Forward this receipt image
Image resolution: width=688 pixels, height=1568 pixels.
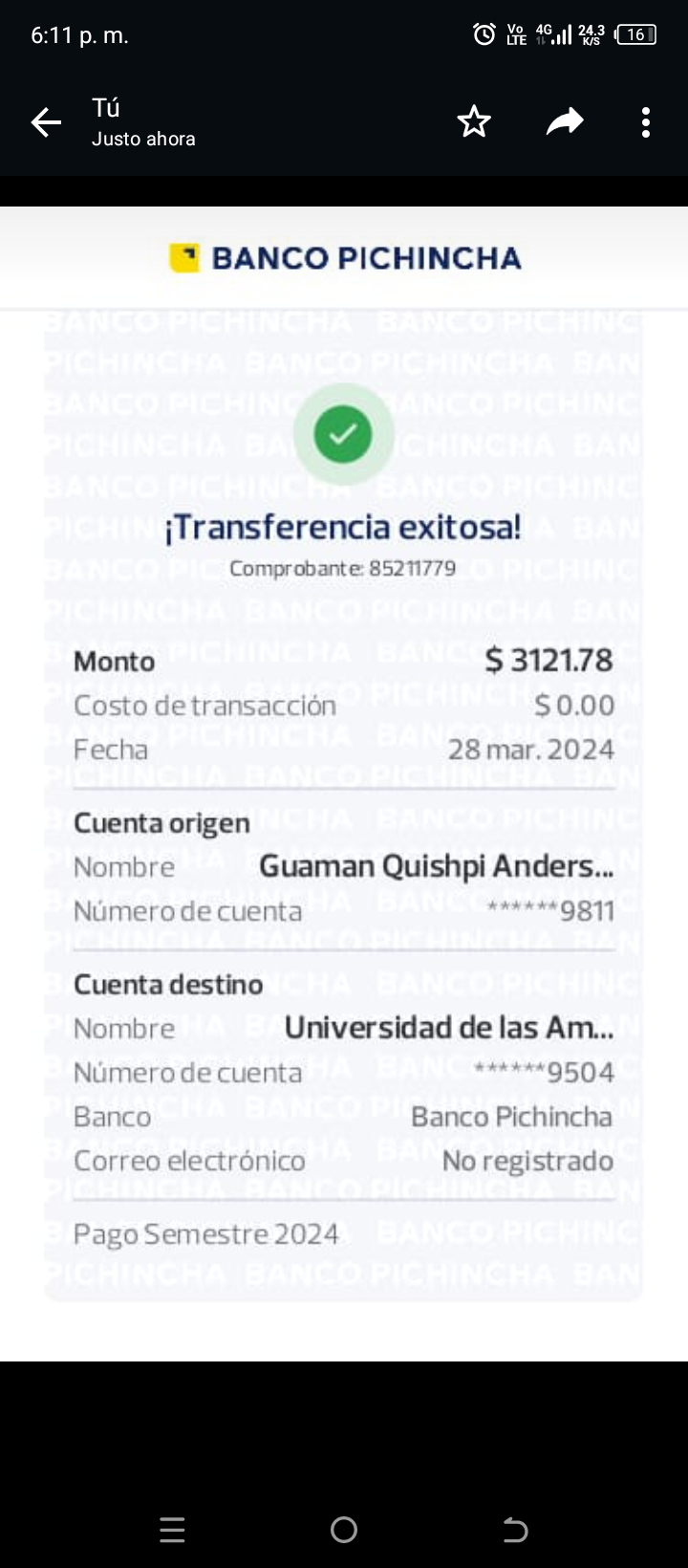(x=565, y=122)
